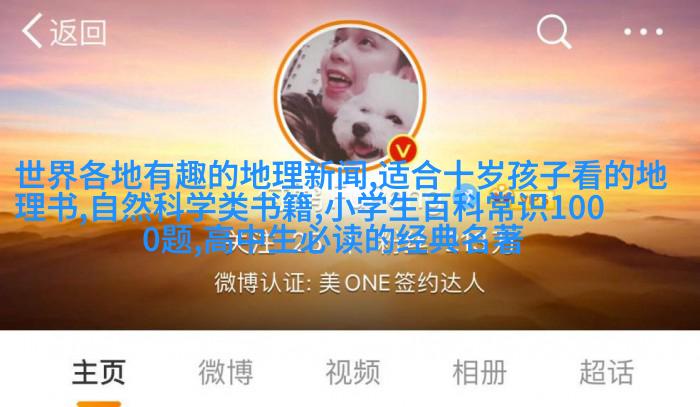The width and height of the screenshot is (700, 407).
Task: View the profile avatar photo
Action: (347, 88)
